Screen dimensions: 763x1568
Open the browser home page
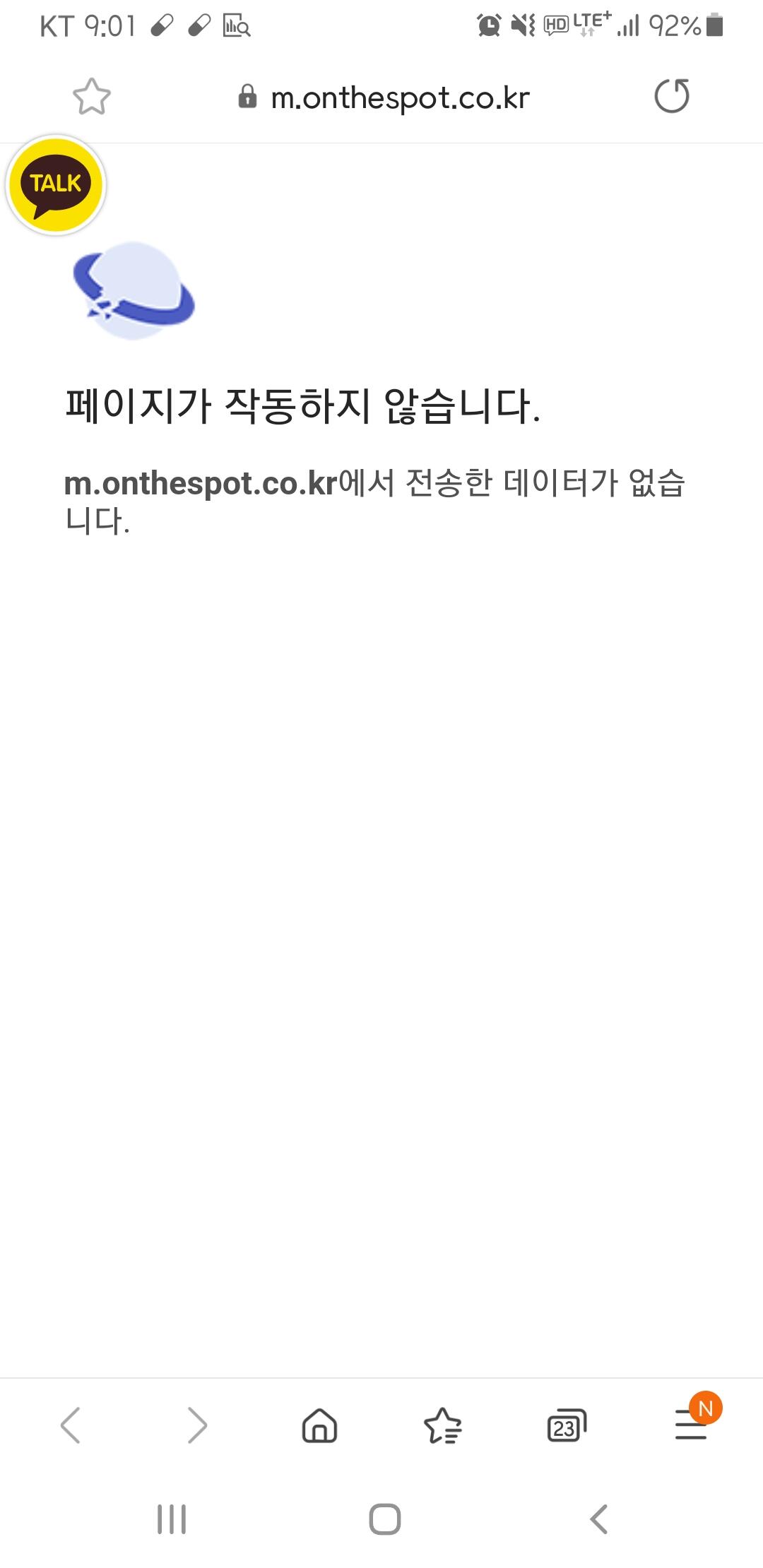(x=320, y=1425)
